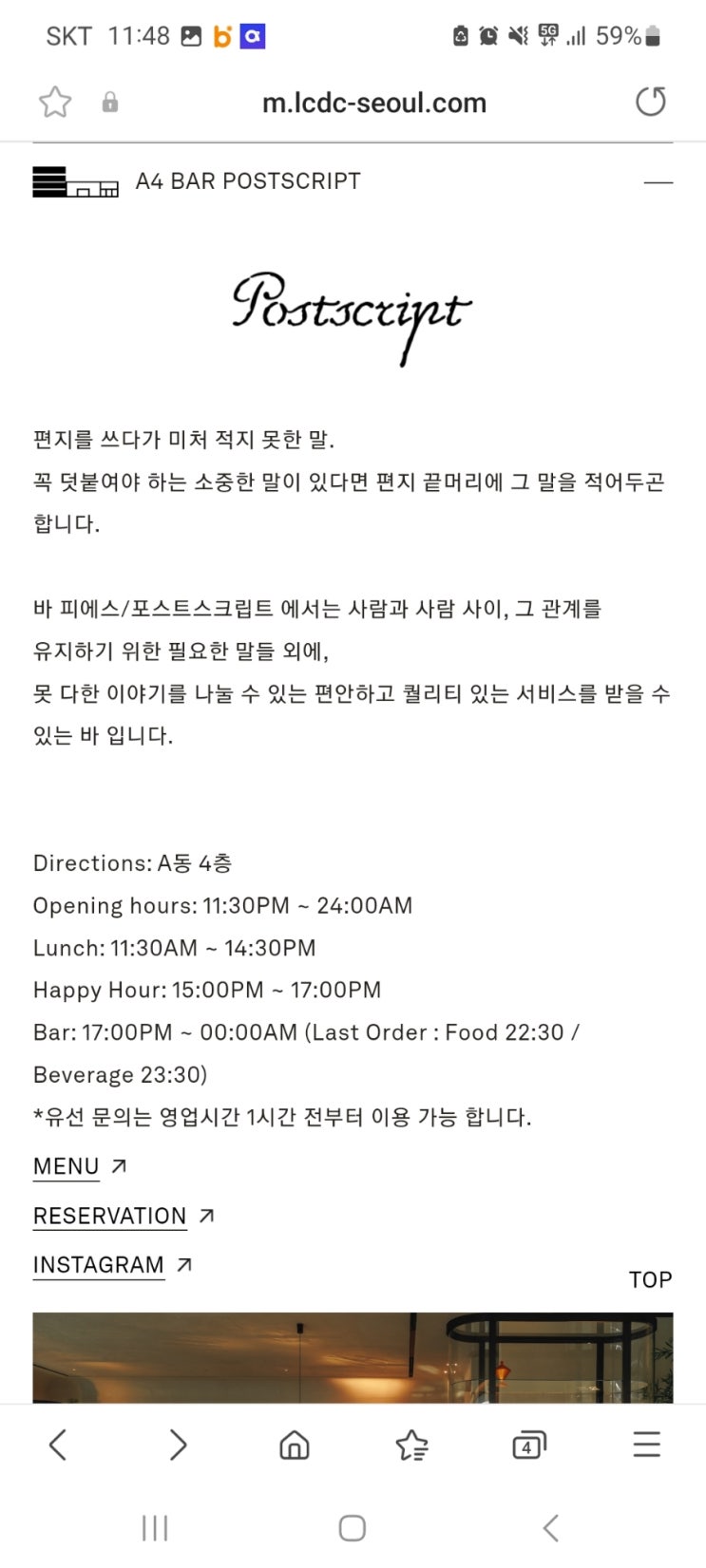
Task: Go back to the previous web page
Action: [58, 1445]
